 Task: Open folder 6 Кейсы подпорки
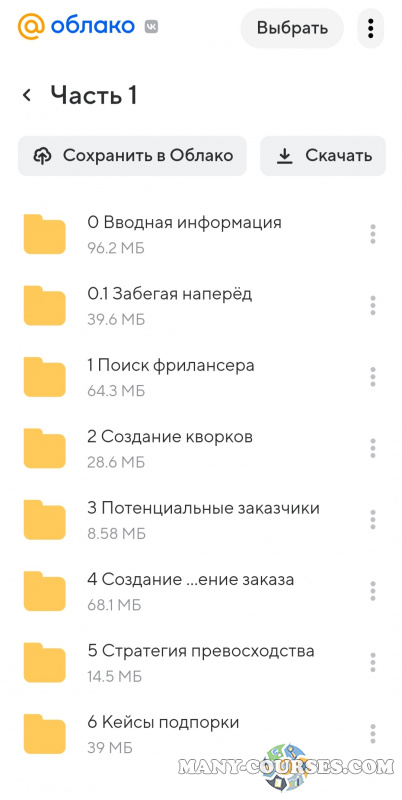pyautogui.click(x=194, y=734)
